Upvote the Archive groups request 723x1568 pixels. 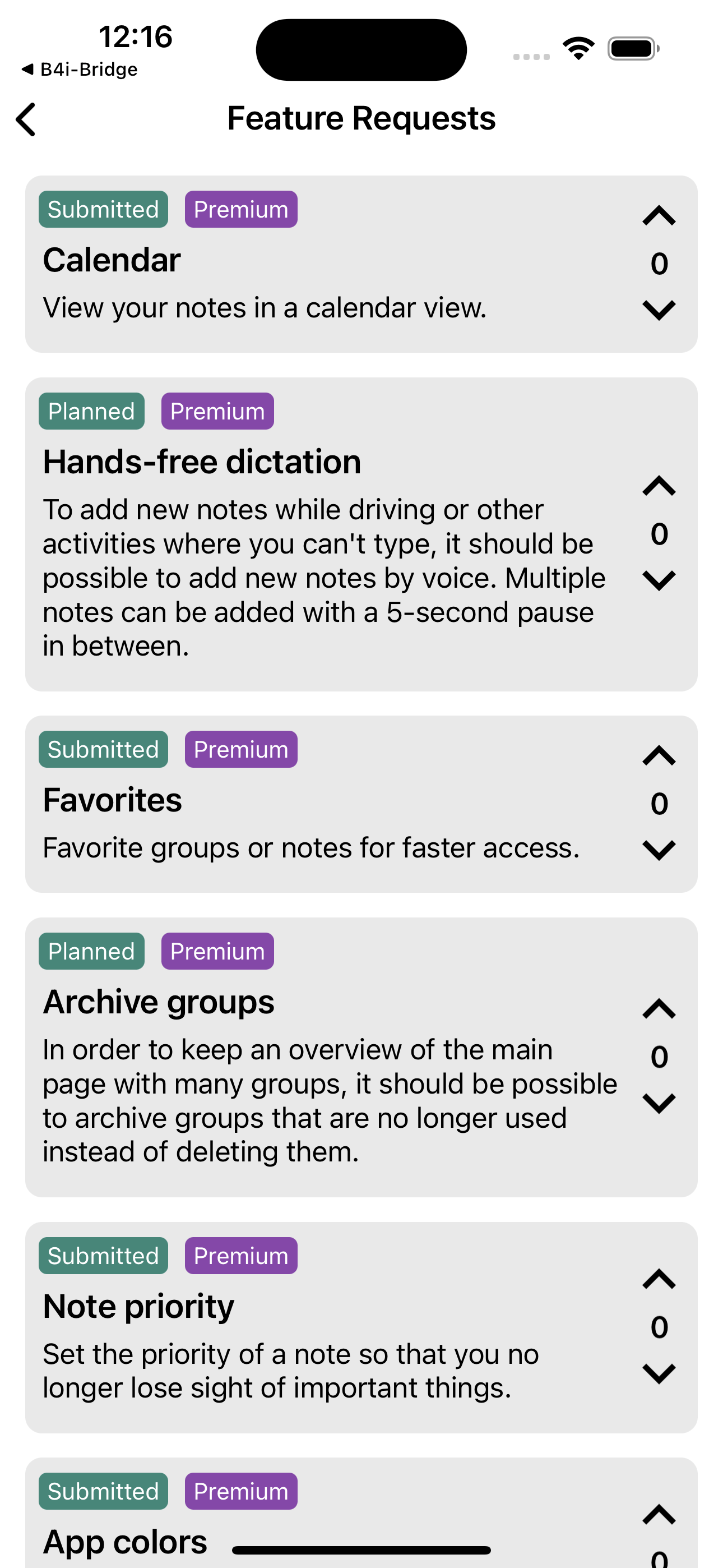click(659, 1009)
